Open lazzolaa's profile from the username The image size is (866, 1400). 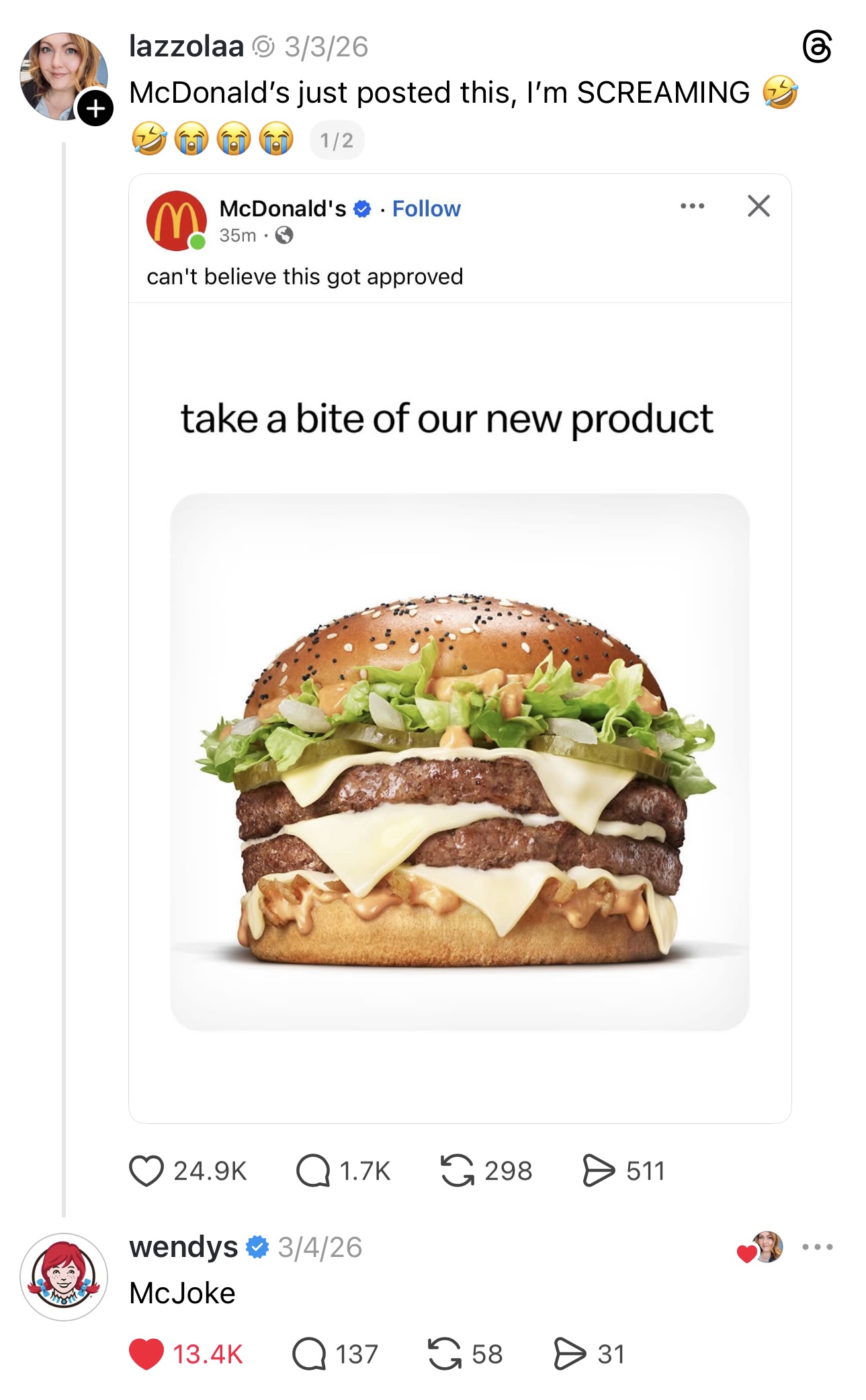click(x=186, y=47)
